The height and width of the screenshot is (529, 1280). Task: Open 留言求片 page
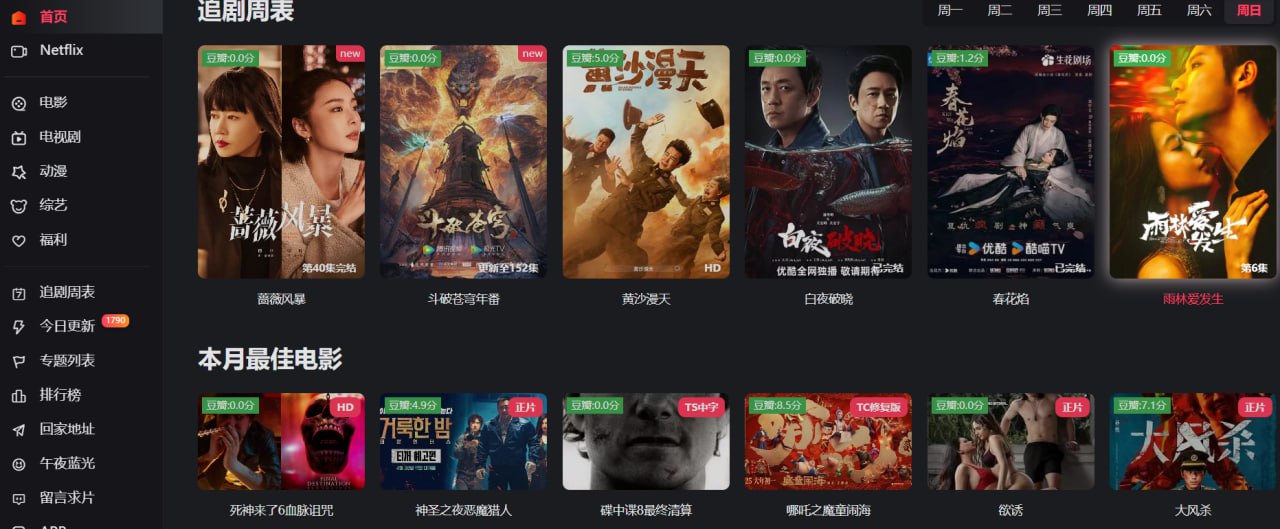[66, 497]
